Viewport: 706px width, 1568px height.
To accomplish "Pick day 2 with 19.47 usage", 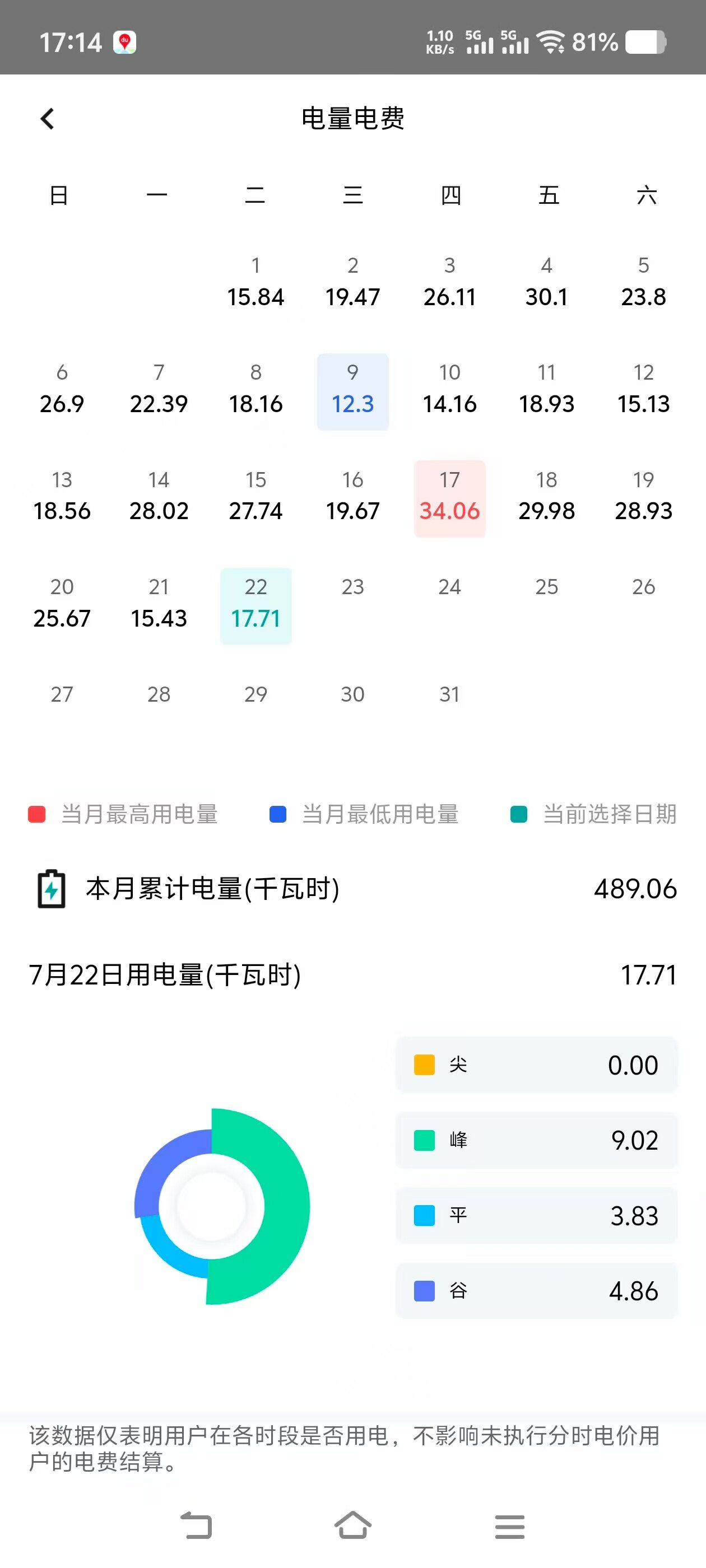I will click(352, 283).
